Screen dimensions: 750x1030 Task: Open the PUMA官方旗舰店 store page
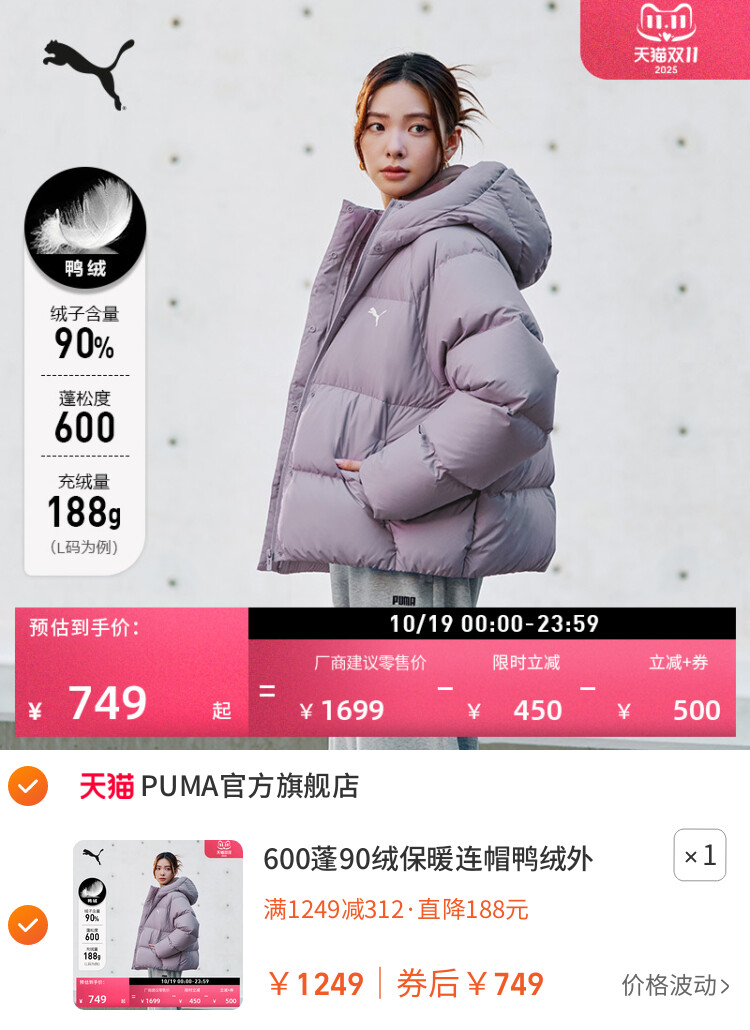pyautogui.click(x=248, y=786)
